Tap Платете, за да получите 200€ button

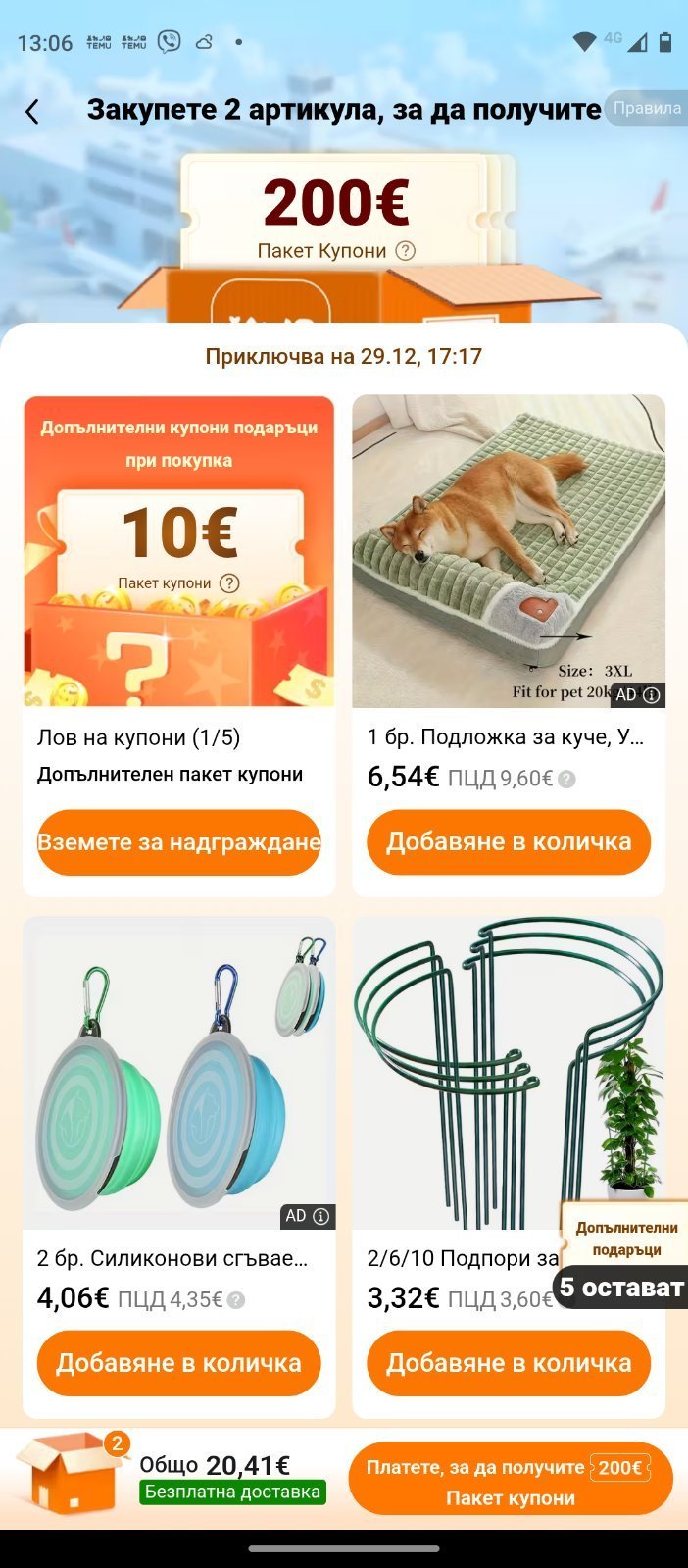coord(510,1481)
